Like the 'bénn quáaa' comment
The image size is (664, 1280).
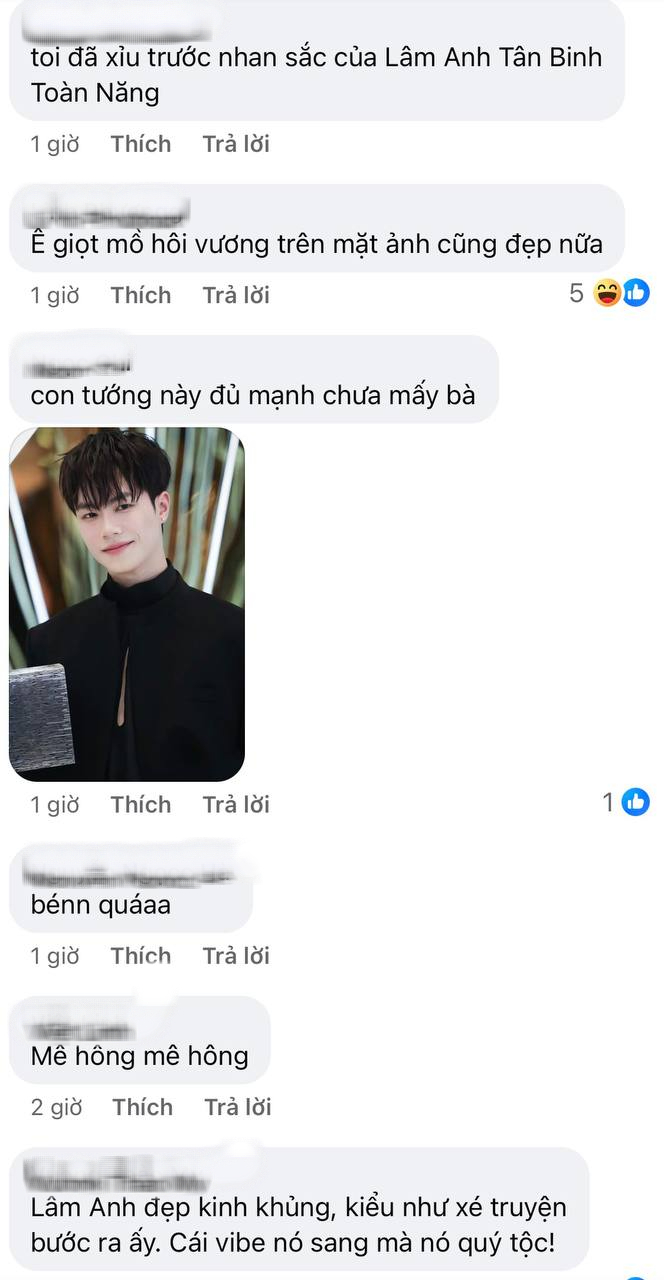pyautogui.click(x=140, y=956)
